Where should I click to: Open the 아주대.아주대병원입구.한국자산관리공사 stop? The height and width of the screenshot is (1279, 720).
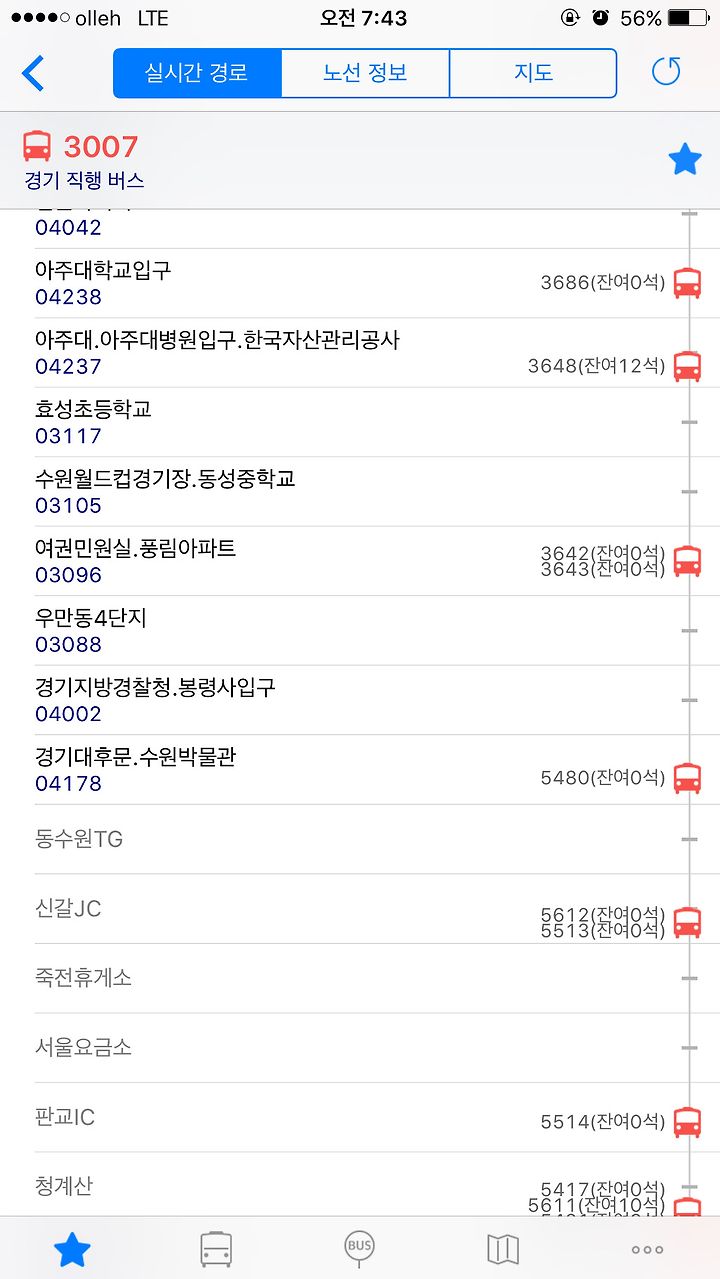click(360, 353)
